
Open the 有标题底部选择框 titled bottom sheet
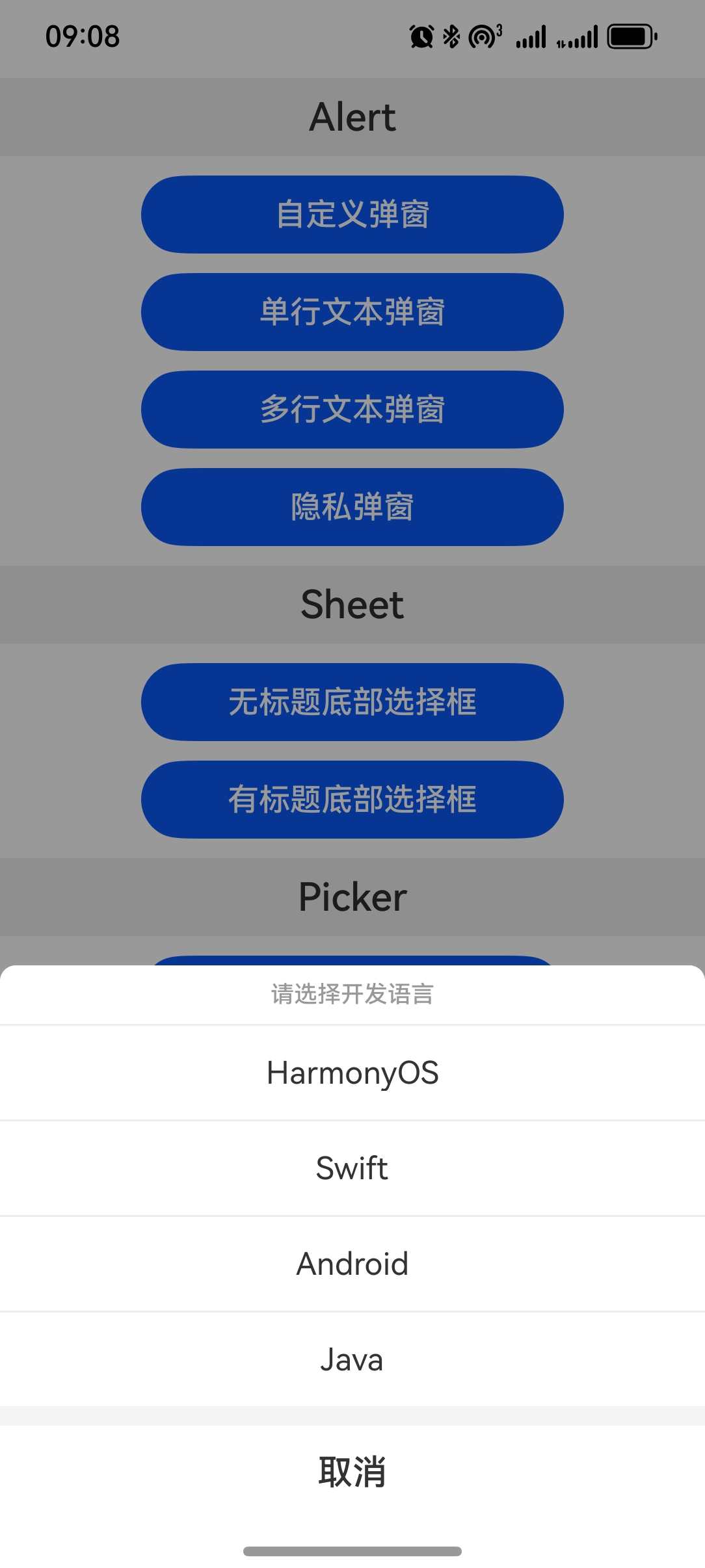352,800
